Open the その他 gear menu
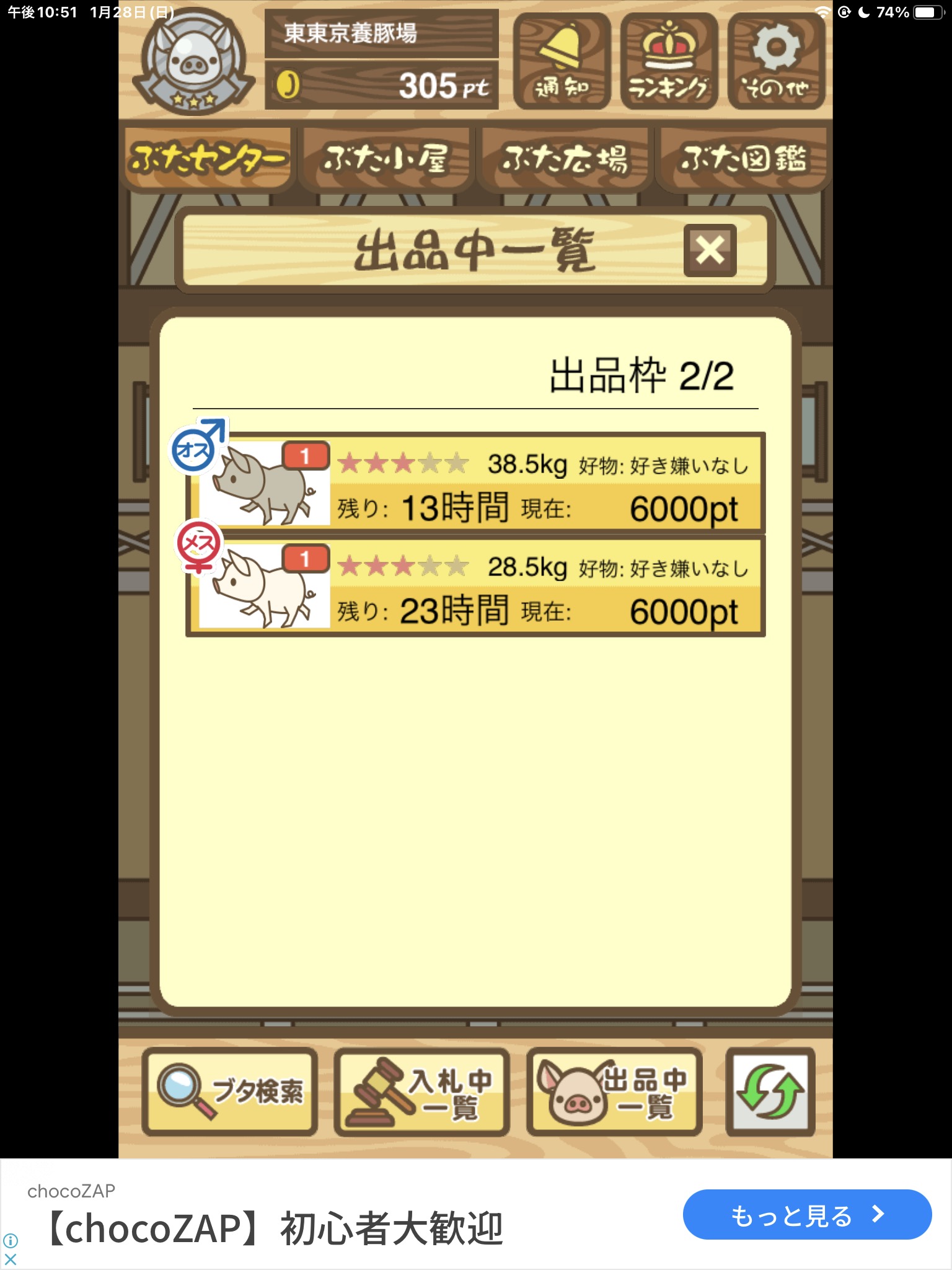The height and width of the screenshot is (1270, 952). click(776, 62)
